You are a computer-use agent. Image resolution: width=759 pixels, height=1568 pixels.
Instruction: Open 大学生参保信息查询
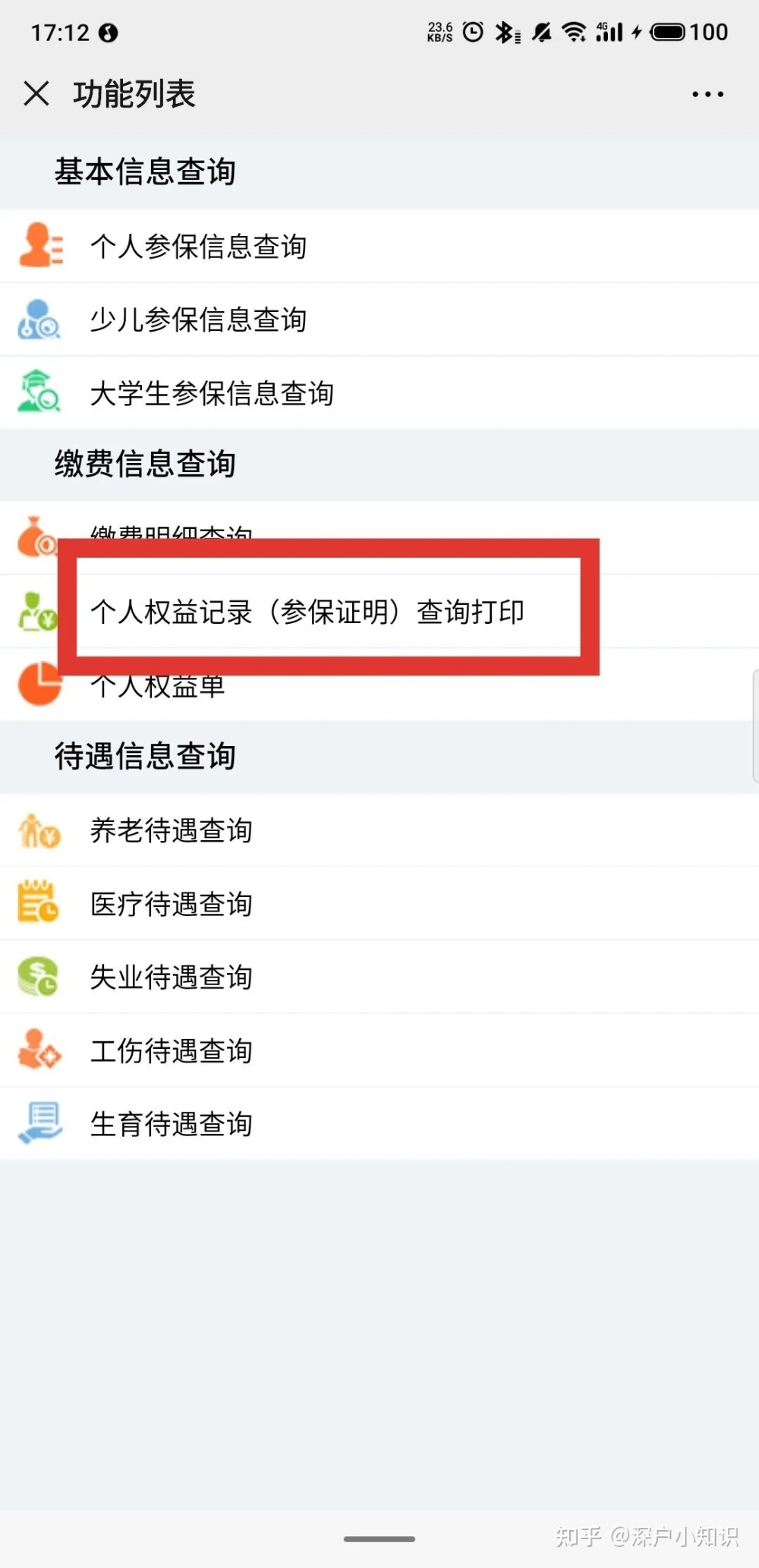click(379, 393)
